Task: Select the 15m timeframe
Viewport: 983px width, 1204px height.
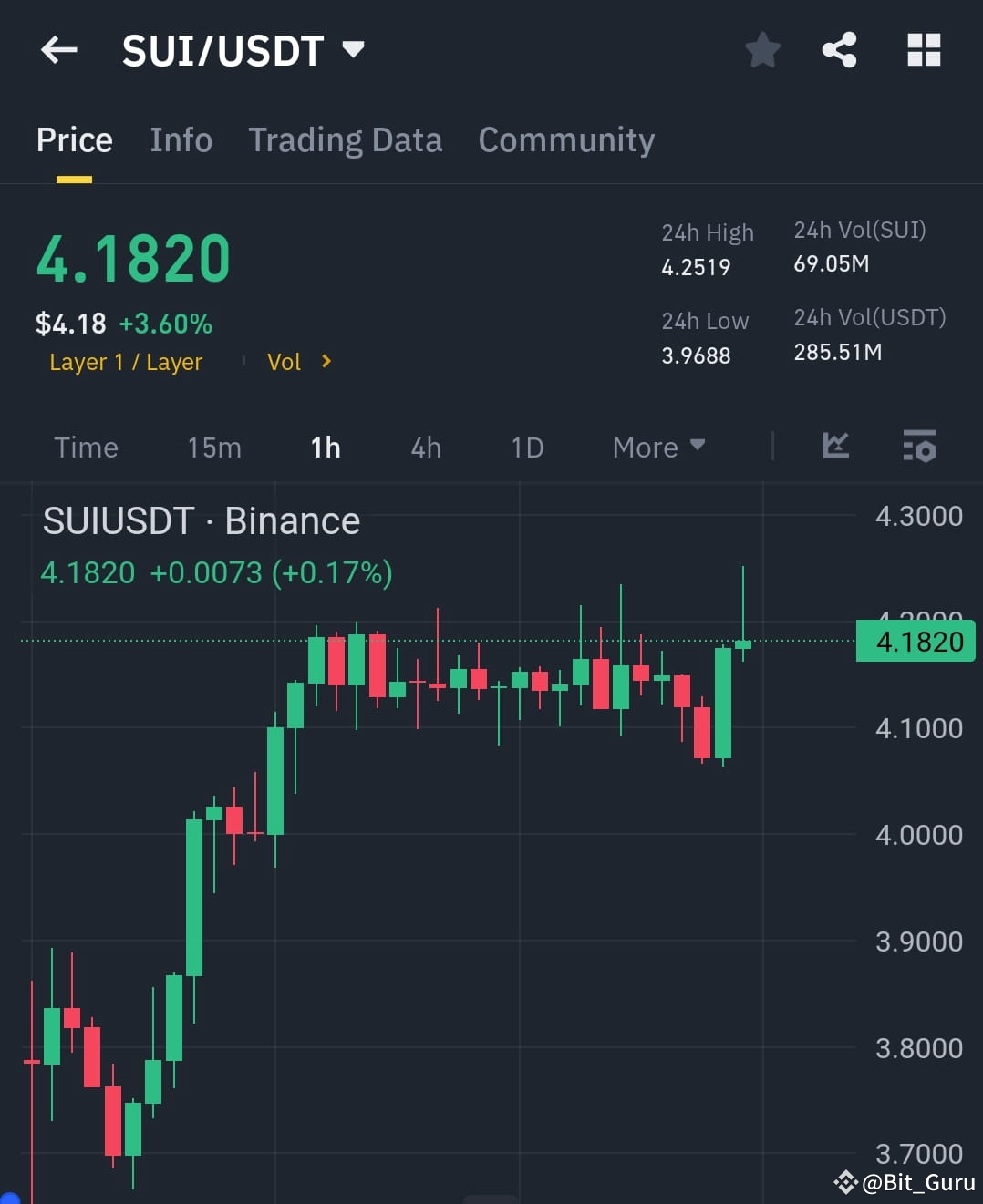Action: coord(213,447)
